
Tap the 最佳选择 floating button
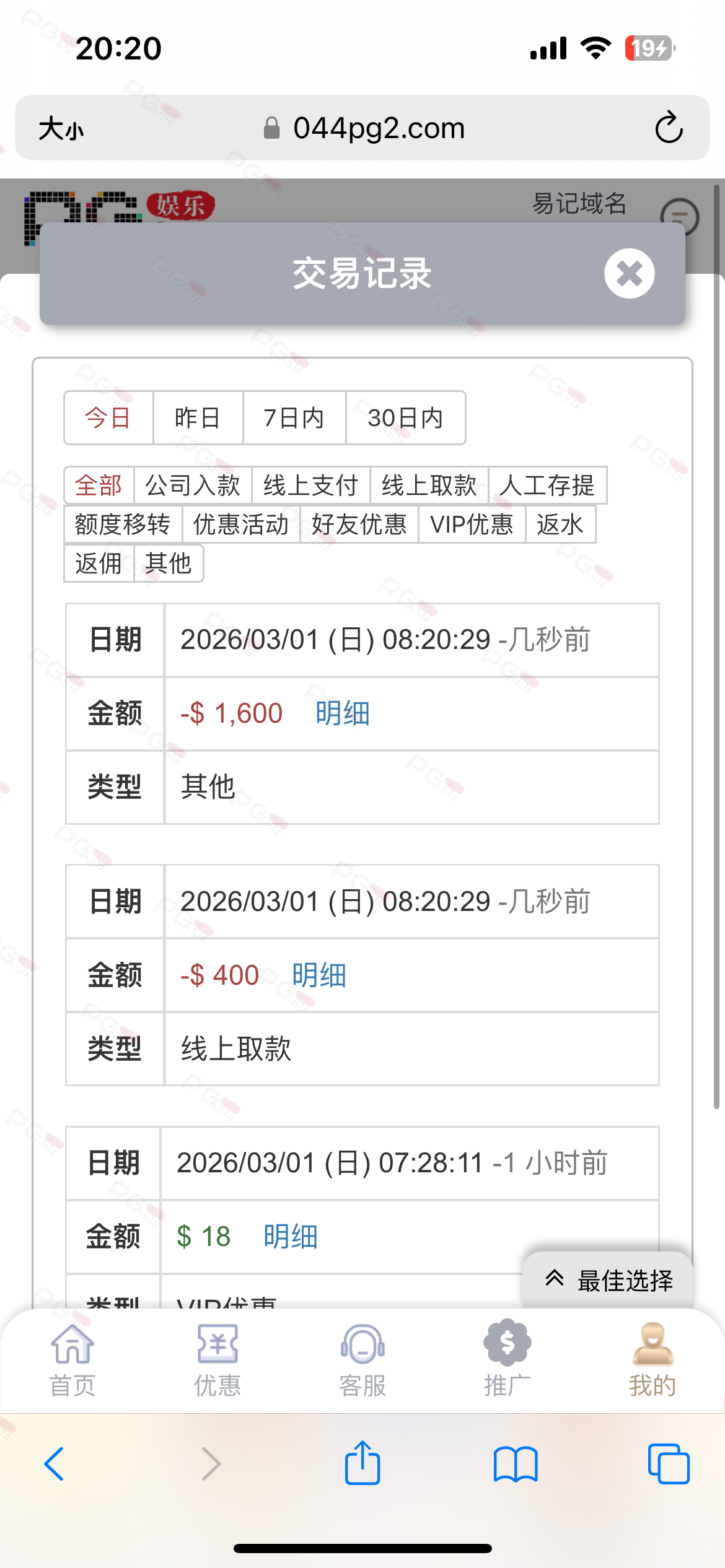[x=608, y=1280]
